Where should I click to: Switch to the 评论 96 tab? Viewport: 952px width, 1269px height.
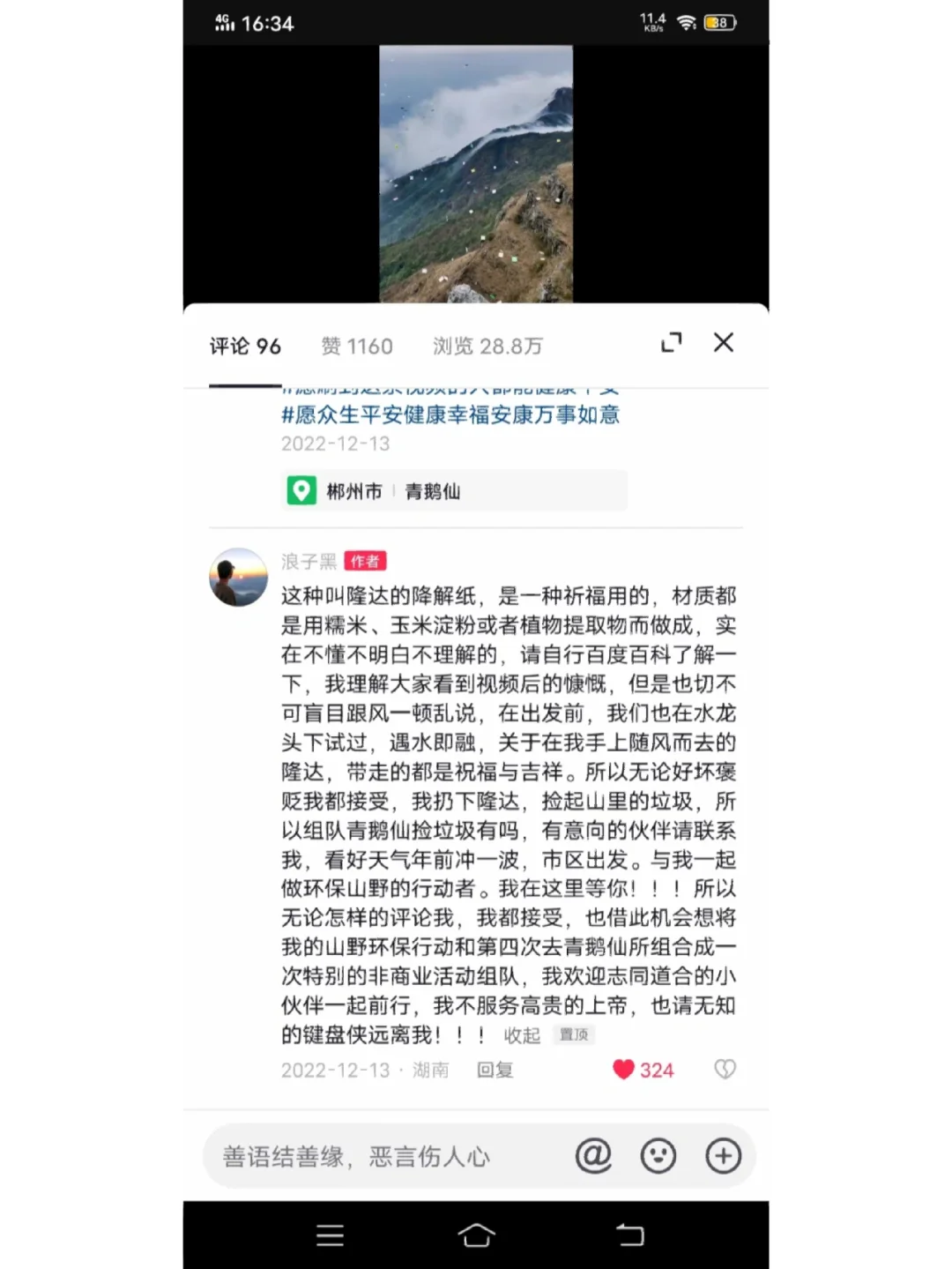click(x=244, y=346)
